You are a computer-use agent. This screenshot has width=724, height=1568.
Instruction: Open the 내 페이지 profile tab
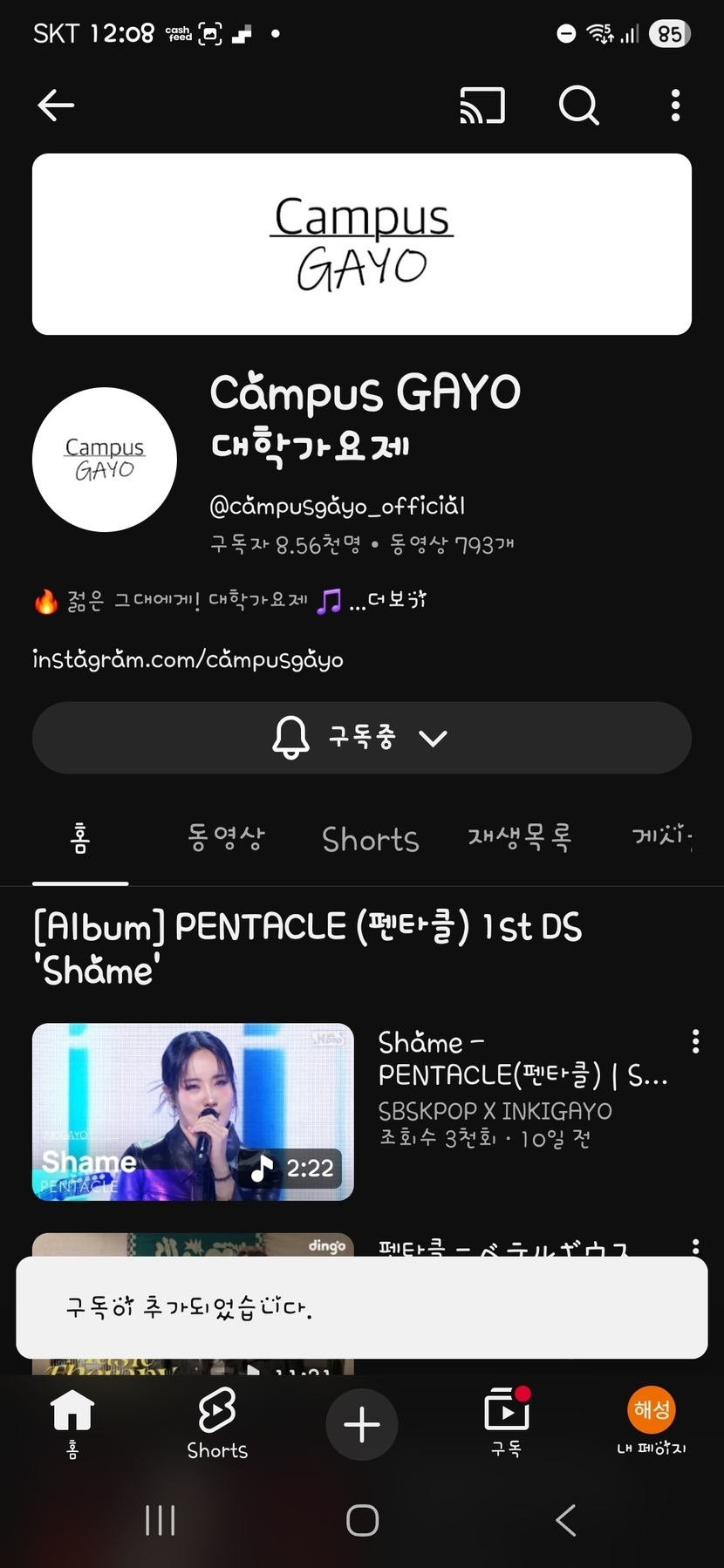pos(652,1423)
